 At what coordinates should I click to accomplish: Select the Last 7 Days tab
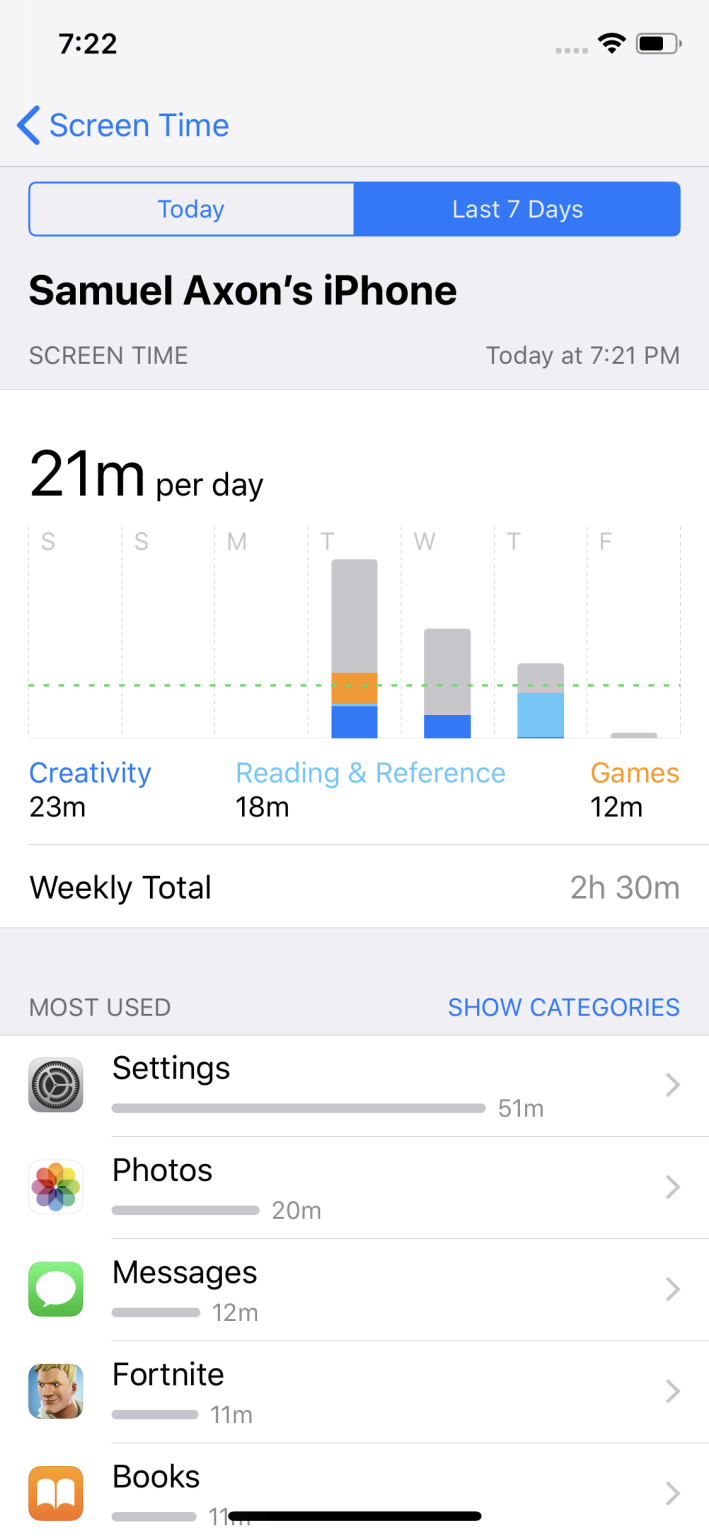(x=517, y=209)
